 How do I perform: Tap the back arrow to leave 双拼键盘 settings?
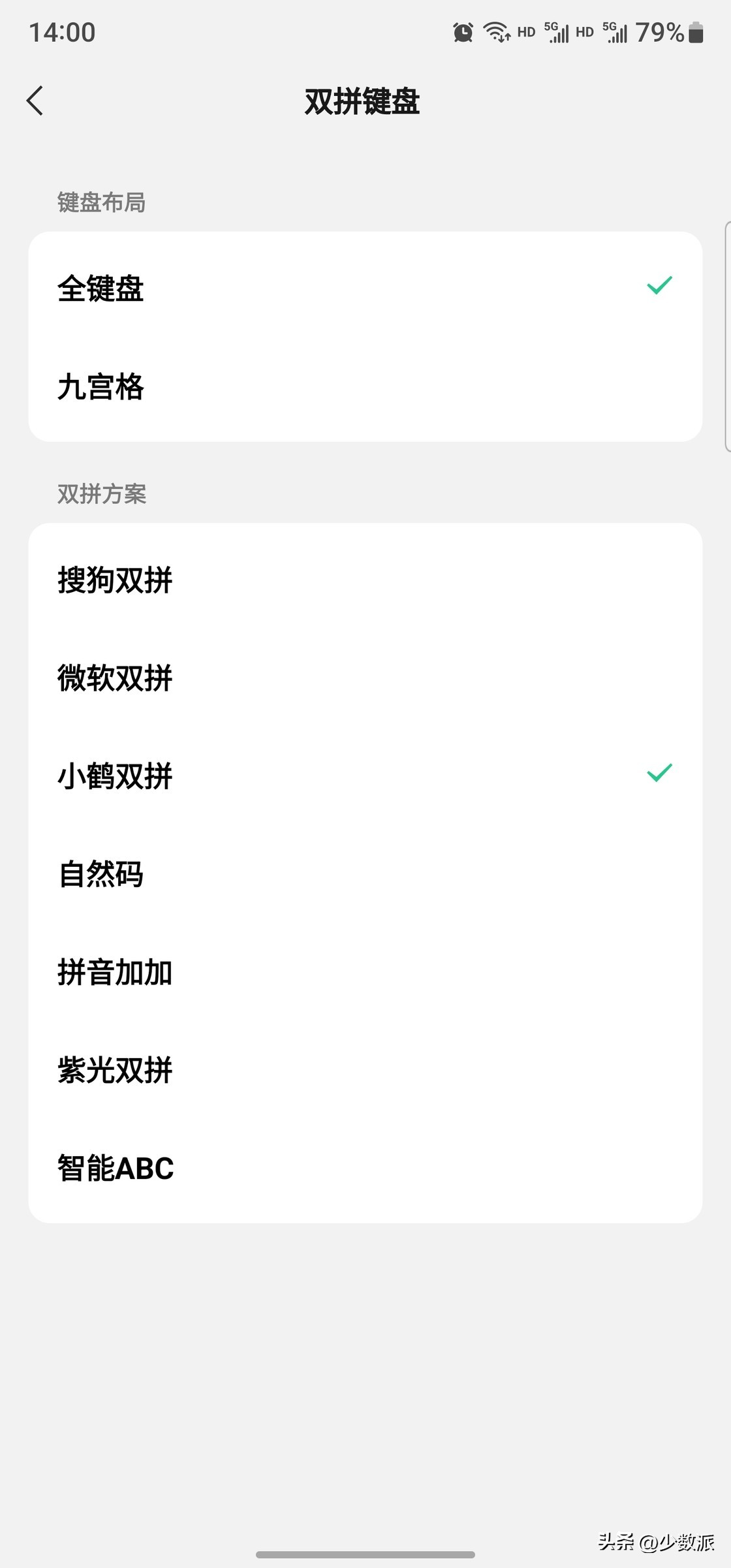click(x=34, y=101)
